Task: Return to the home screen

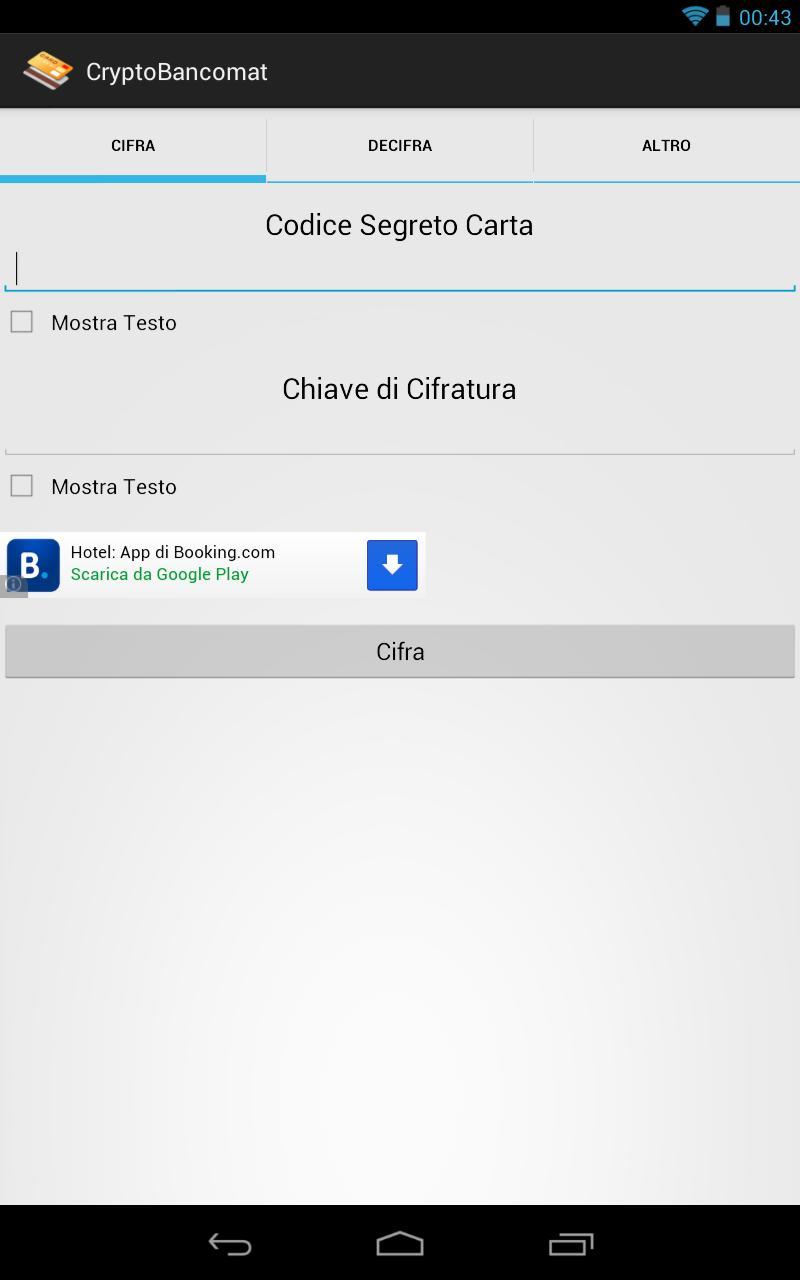Action: point(400,1244)
